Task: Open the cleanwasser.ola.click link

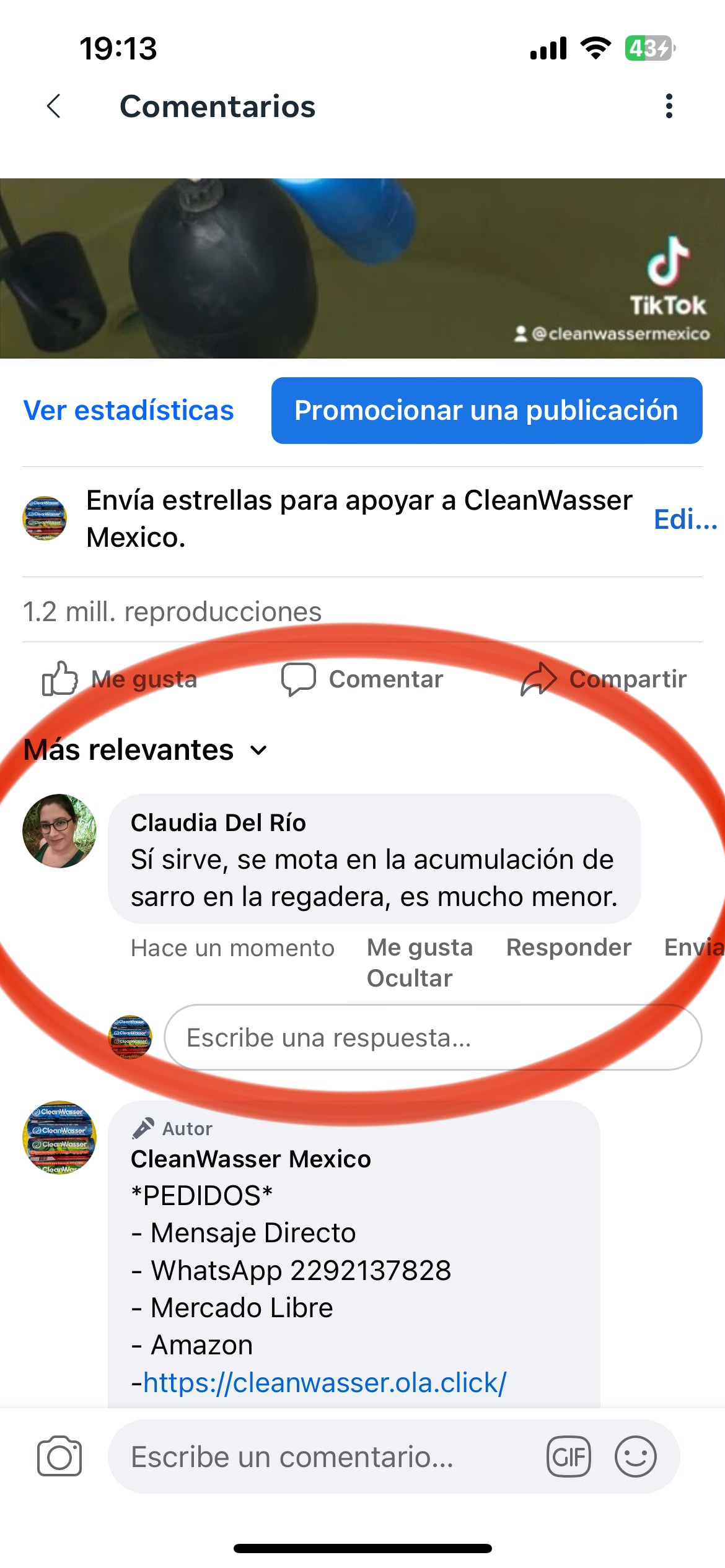Action: [x=325, y=1382]
